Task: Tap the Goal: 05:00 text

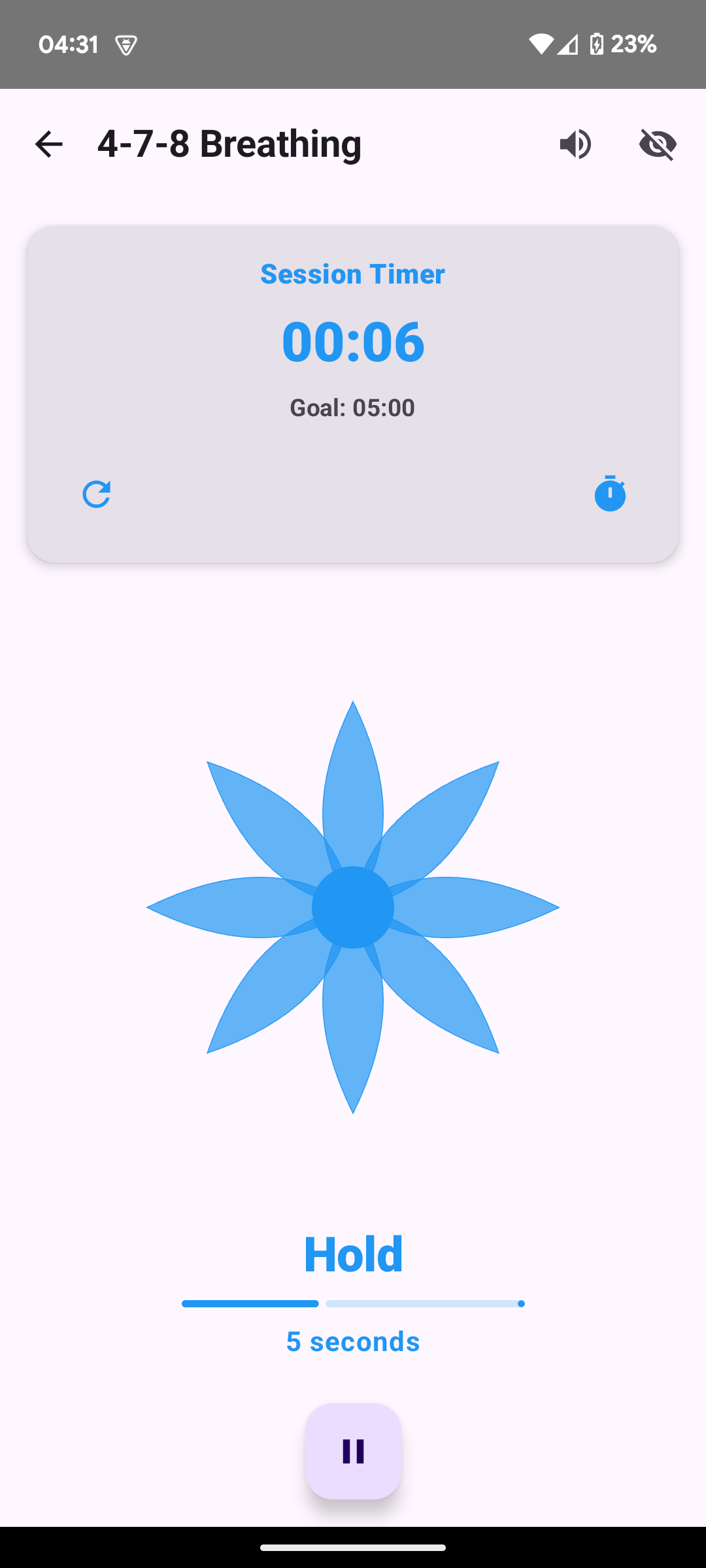Action: 352,407
